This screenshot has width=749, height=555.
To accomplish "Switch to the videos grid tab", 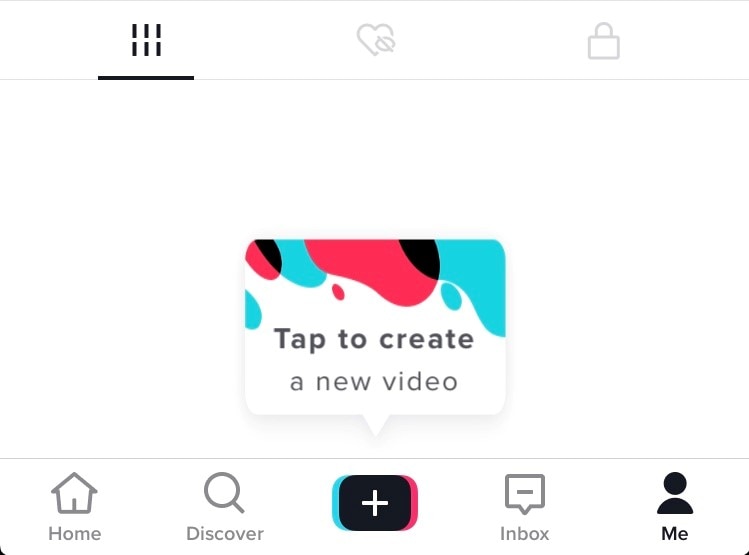I will (146, 41).
